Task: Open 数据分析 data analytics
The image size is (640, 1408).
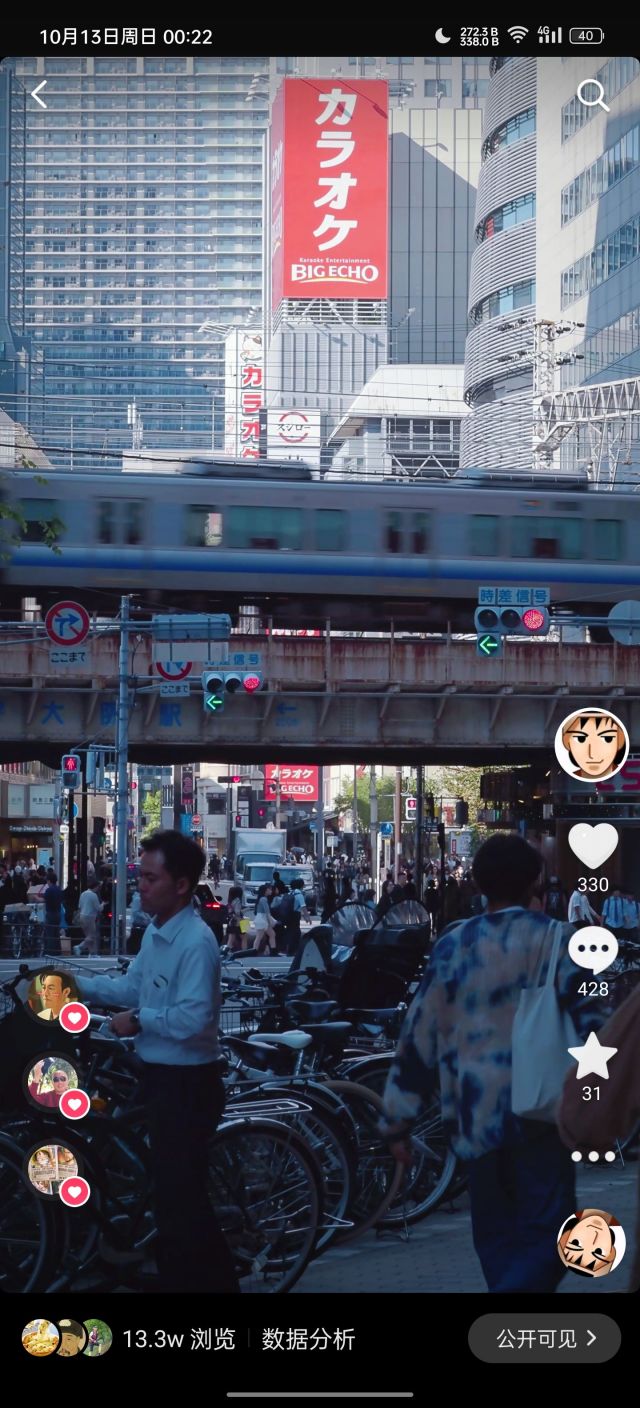Action: (308, 1339)
